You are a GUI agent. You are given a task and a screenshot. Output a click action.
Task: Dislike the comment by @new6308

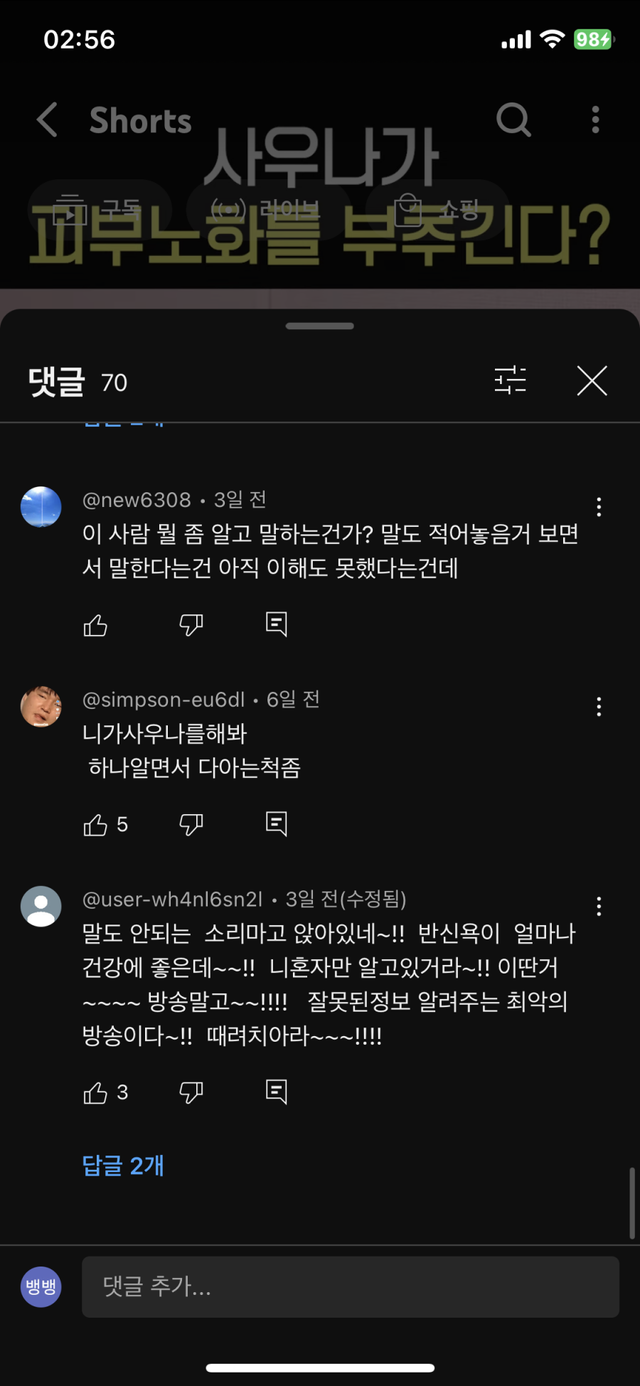coord(191,625)
